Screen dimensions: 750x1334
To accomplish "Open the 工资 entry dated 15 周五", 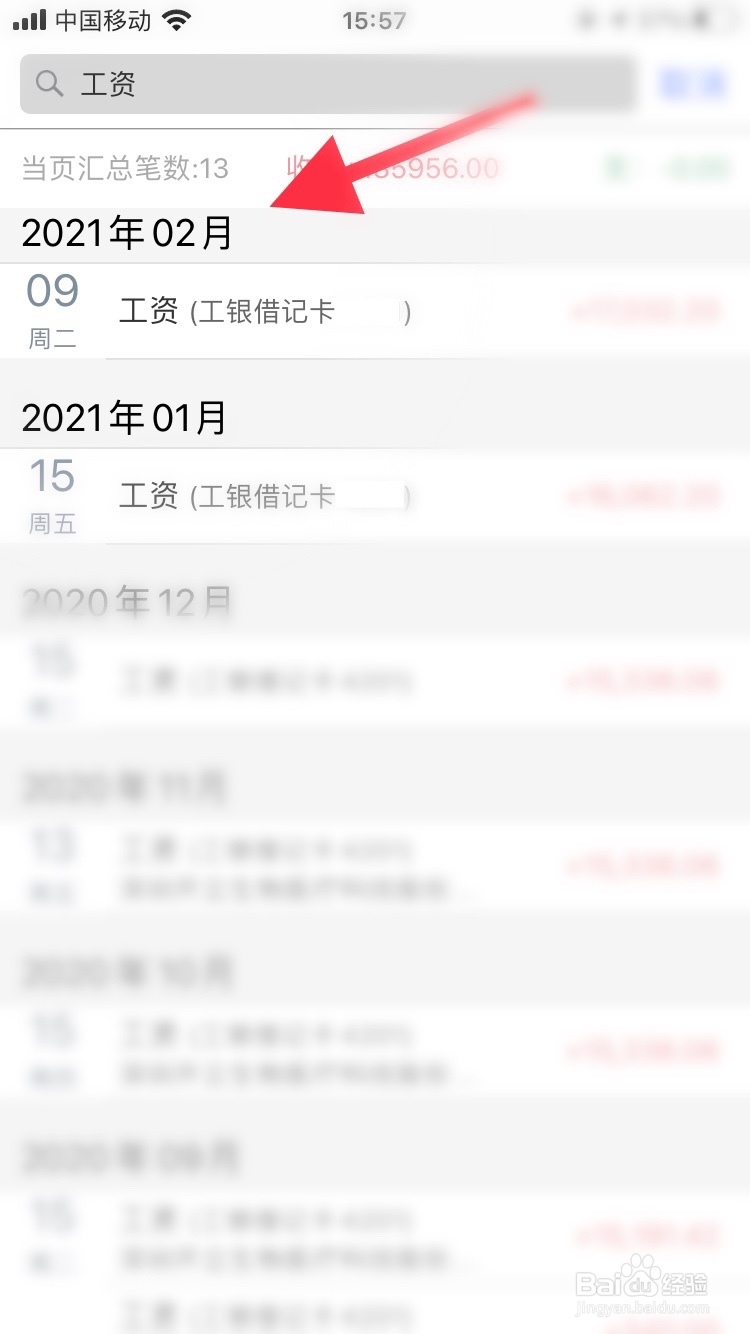I will coord(375,496).
